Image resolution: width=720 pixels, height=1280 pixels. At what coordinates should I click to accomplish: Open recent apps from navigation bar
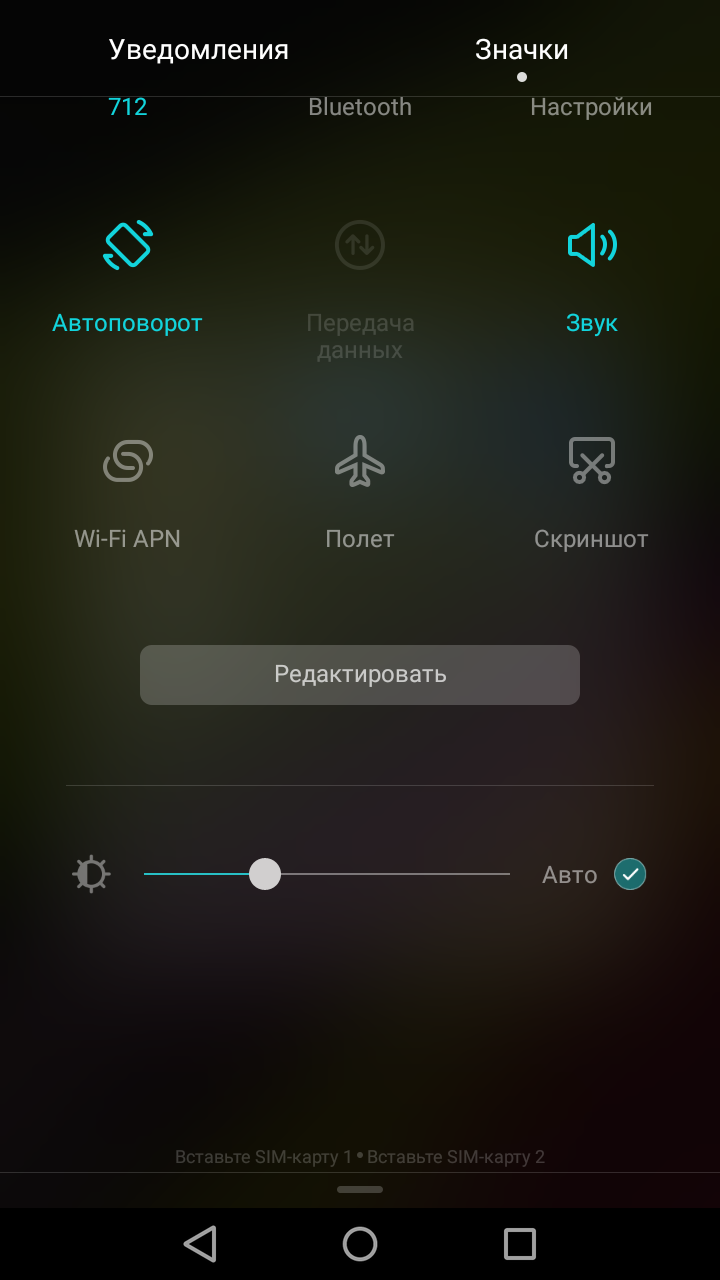520,1244
